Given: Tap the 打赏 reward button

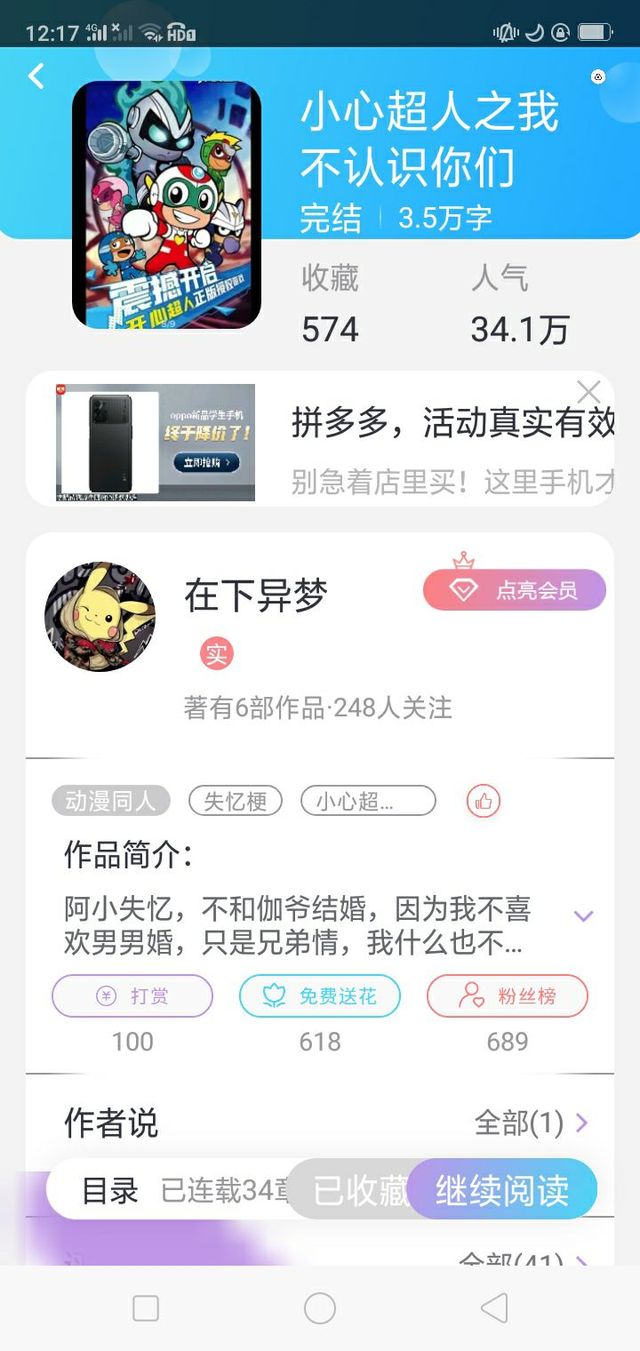Looking at the screenshot, I should coord(132,996).
